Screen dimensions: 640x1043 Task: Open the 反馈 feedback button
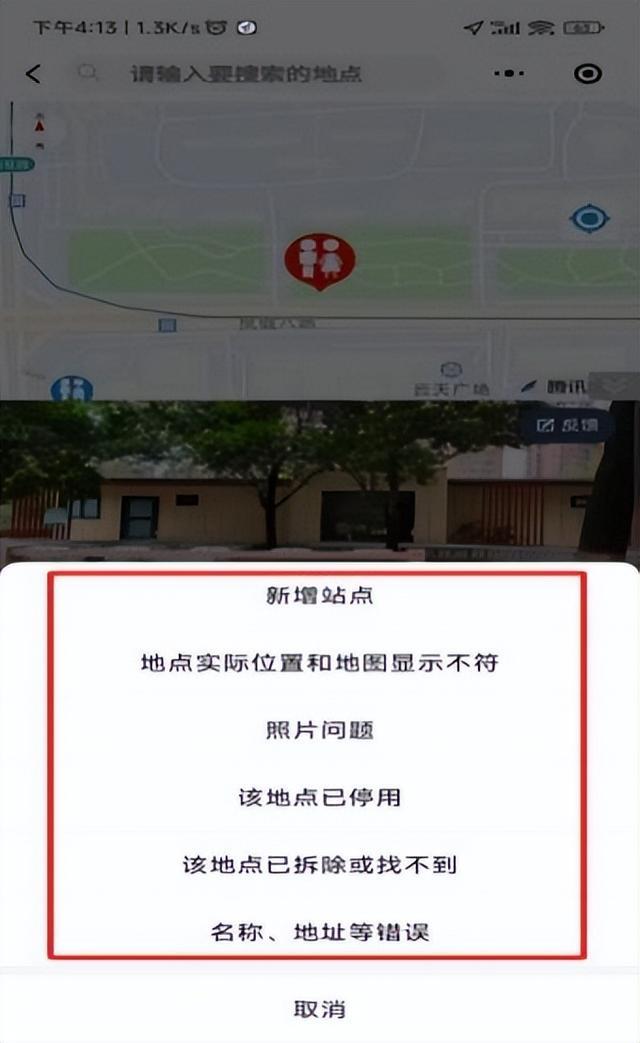[x=566, y=425]
